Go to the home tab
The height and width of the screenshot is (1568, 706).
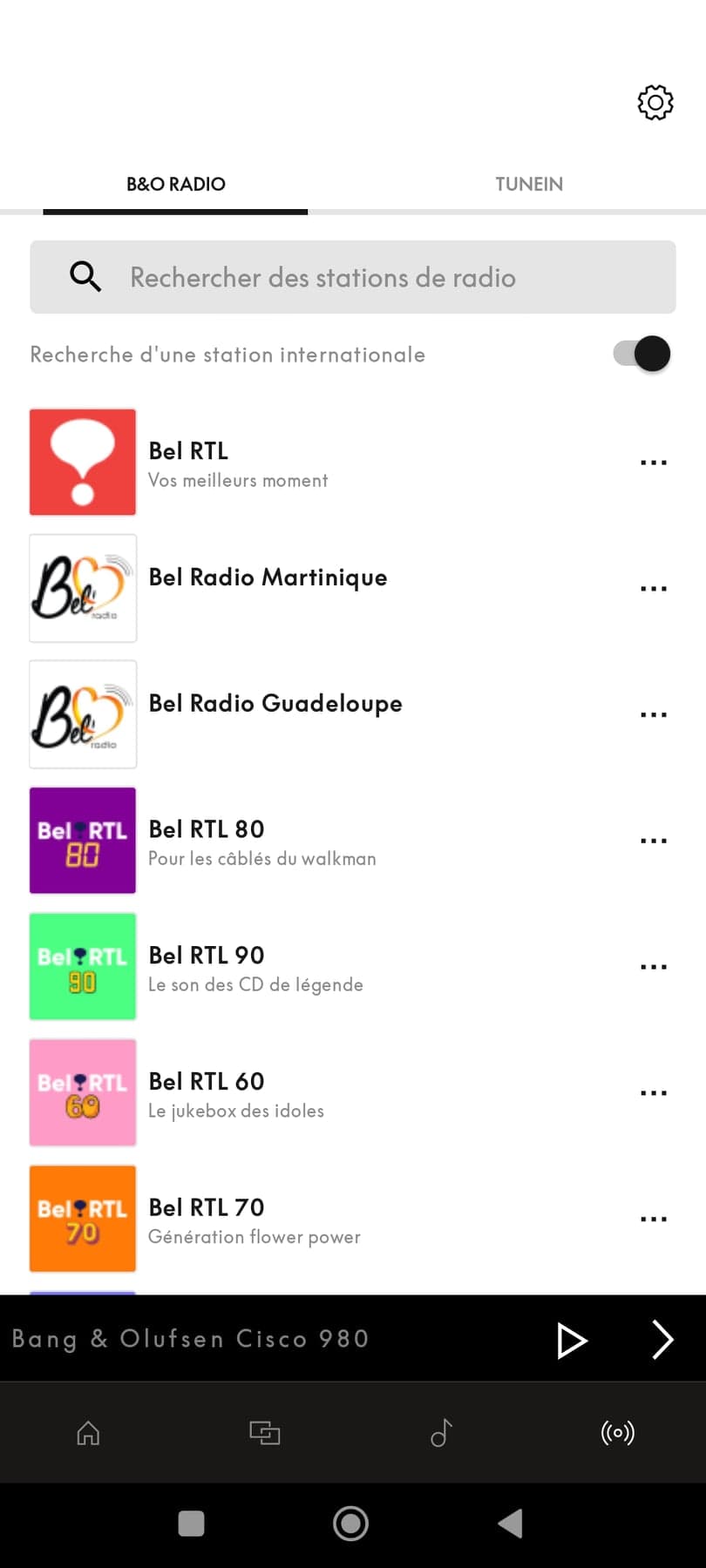tap(88, 1433)
